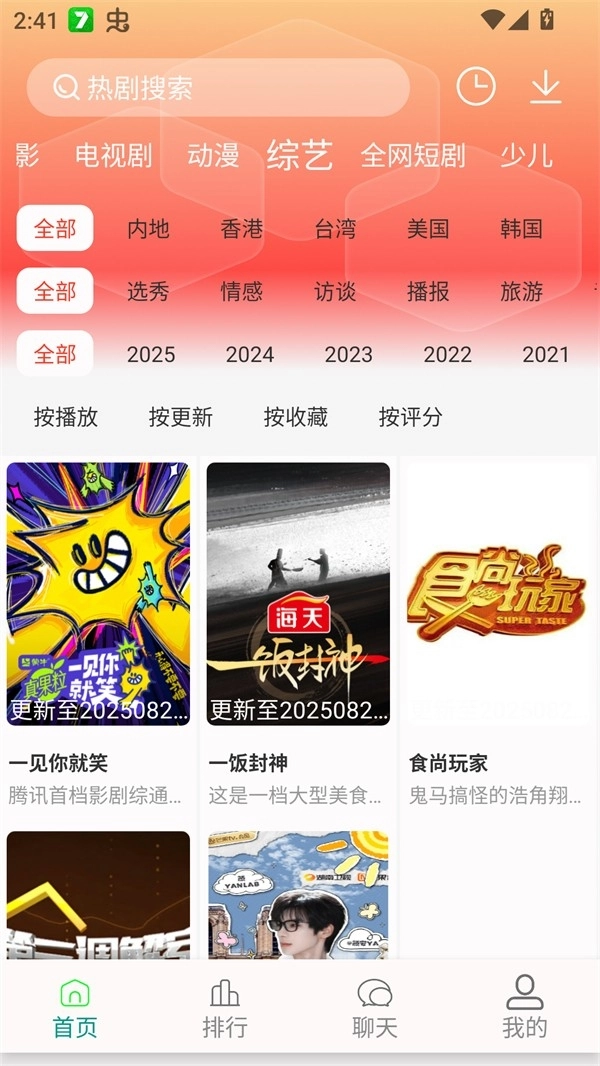Sort results by 按评分
Viewport: 600px width, 1066px height.
411,417
